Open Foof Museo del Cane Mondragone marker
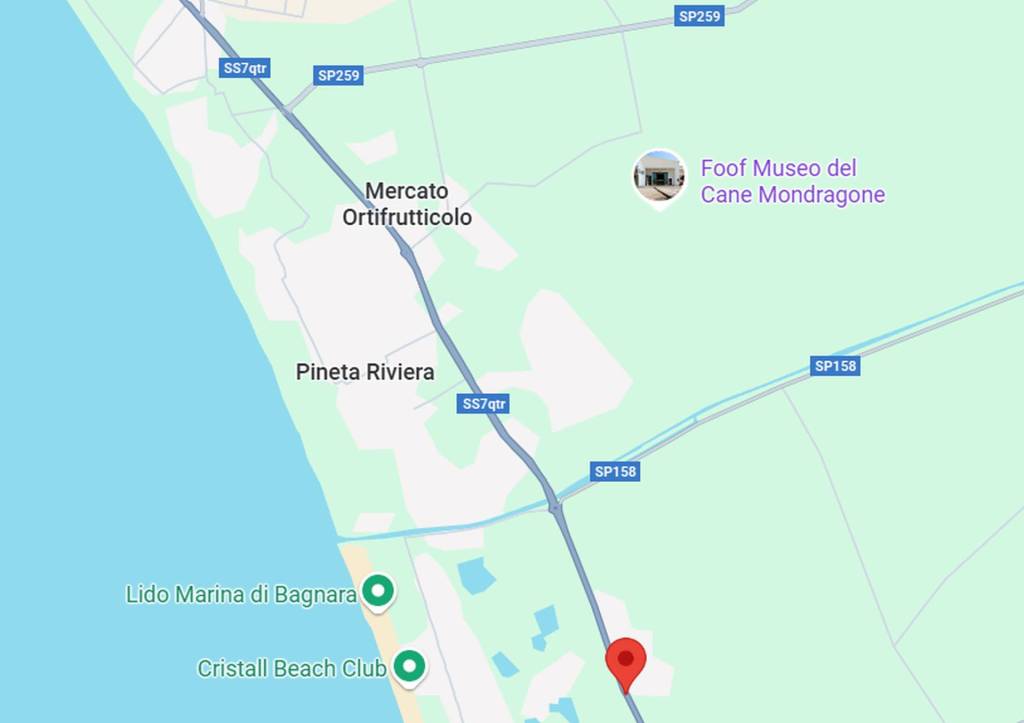The height and width of the screenshot is (723, 1024). [x=660, y=177]
